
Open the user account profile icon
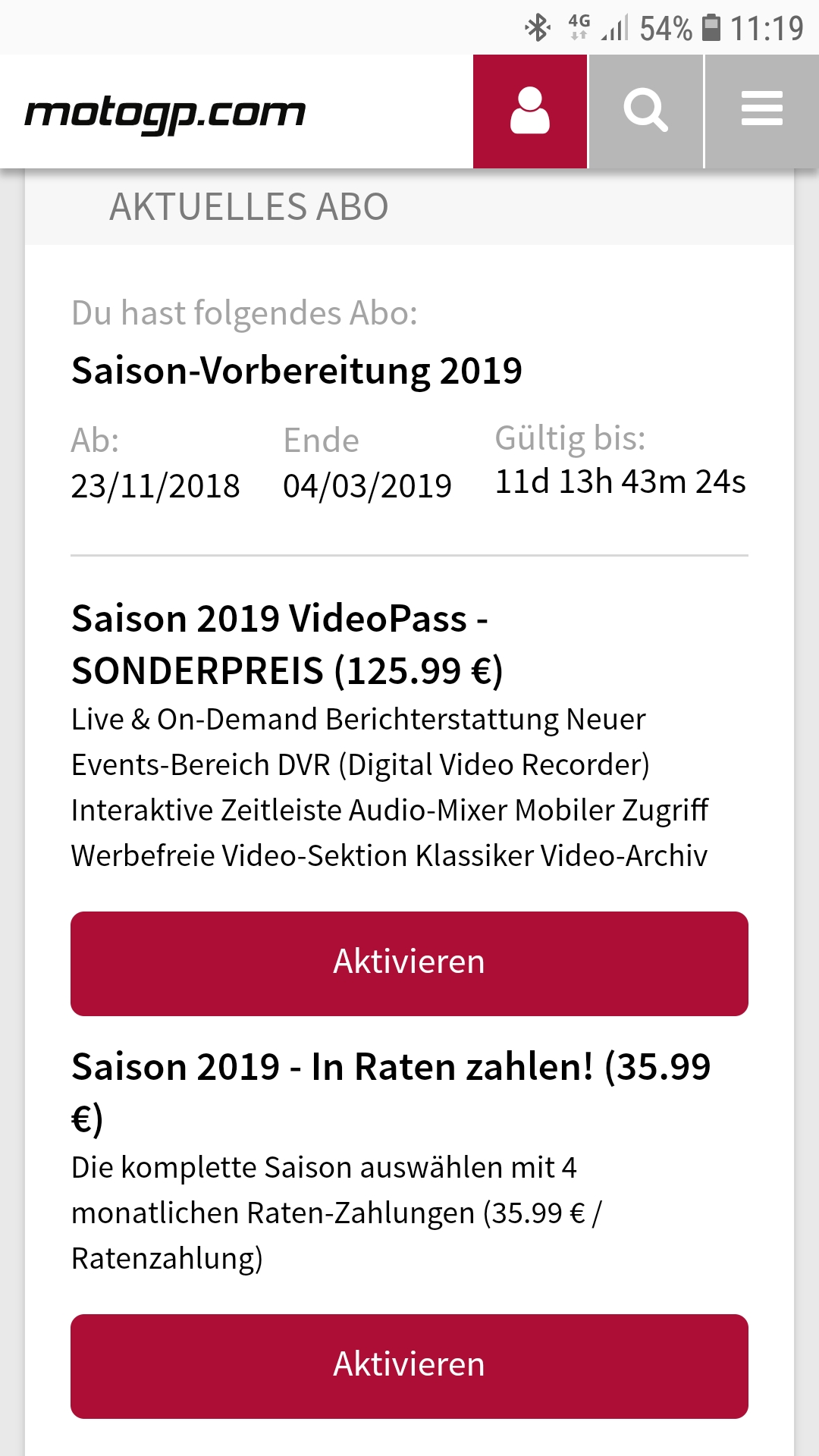coord(530,111)
